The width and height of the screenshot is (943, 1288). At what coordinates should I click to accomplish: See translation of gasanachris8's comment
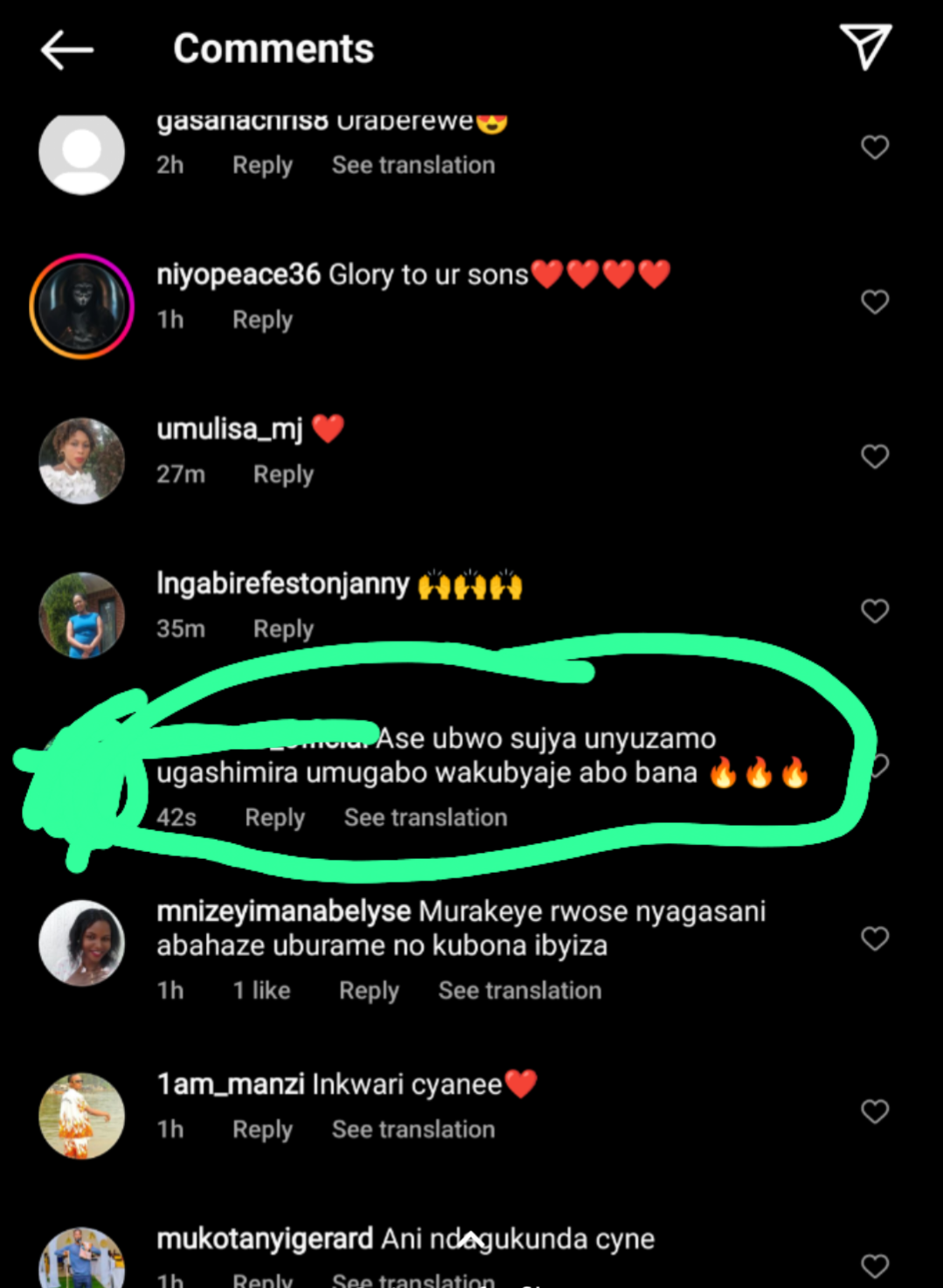tap(413, 165)
